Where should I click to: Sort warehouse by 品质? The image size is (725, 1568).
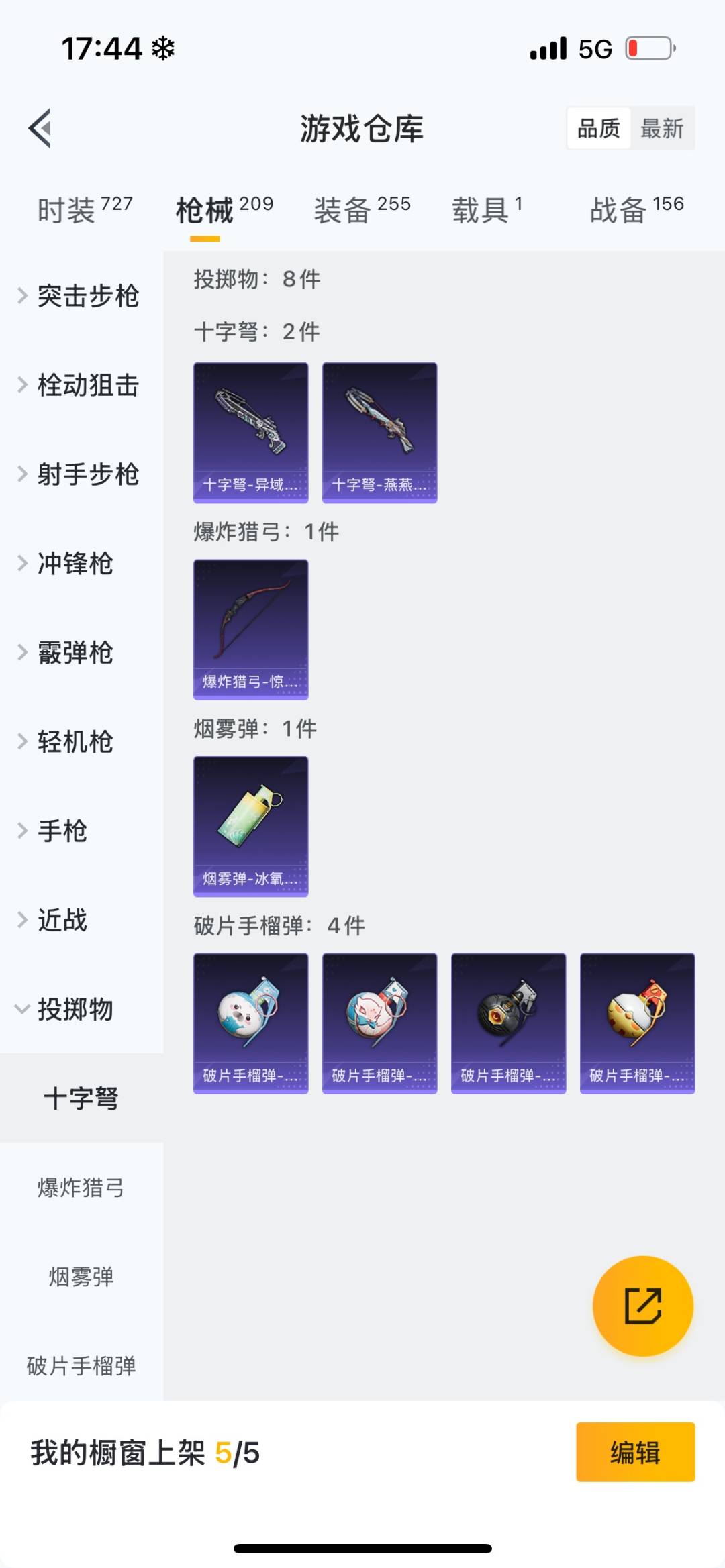pyautogui.click(x=598, y=128)
